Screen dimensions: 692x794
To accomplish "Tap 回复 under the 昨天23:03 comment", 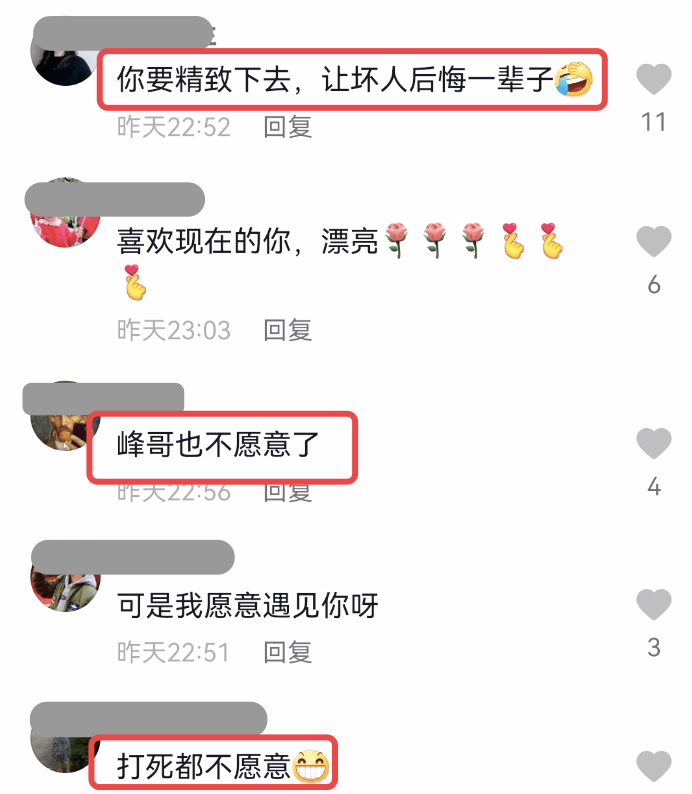I will pyautogui.click(x=288, y=329).
